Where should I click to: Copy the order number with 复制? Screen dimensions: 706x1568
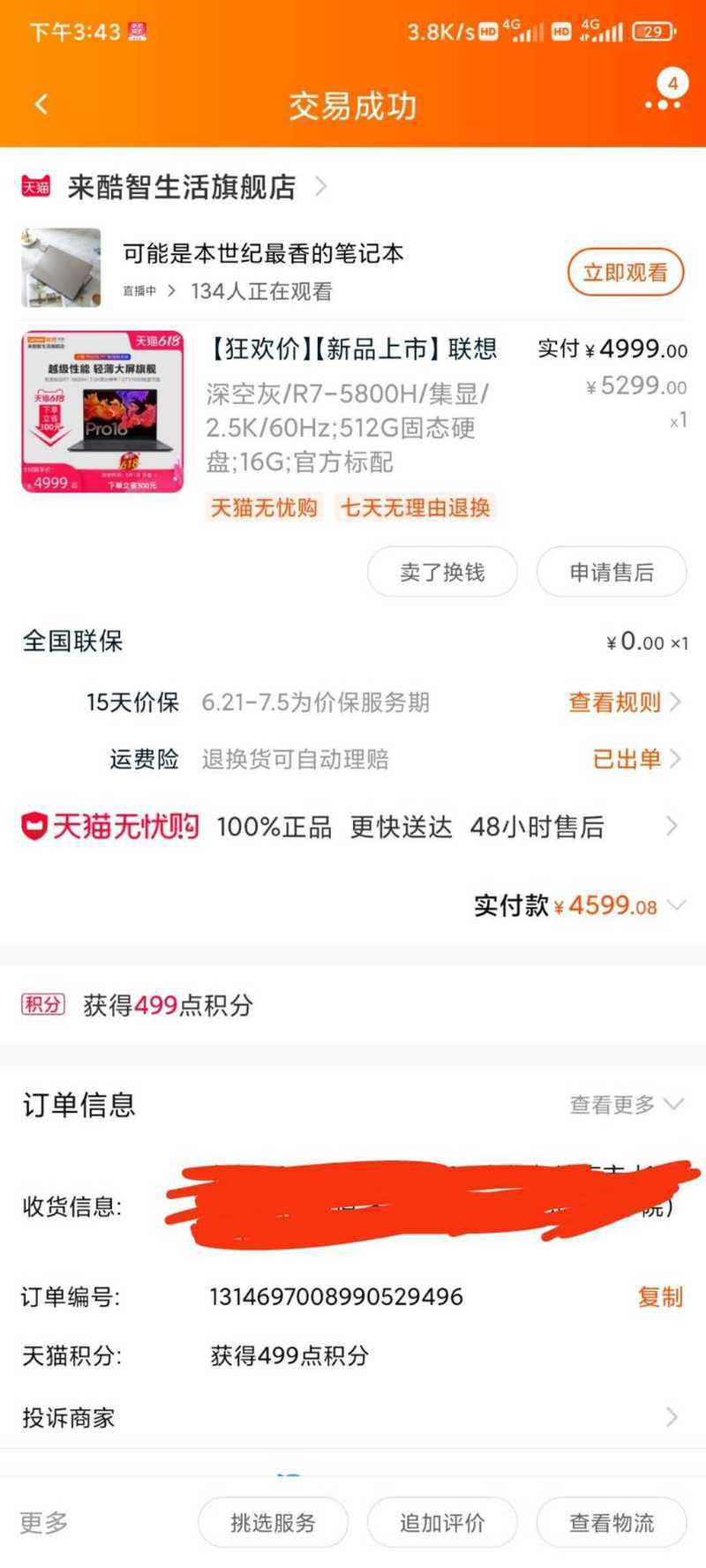(x=660, y=1296)
